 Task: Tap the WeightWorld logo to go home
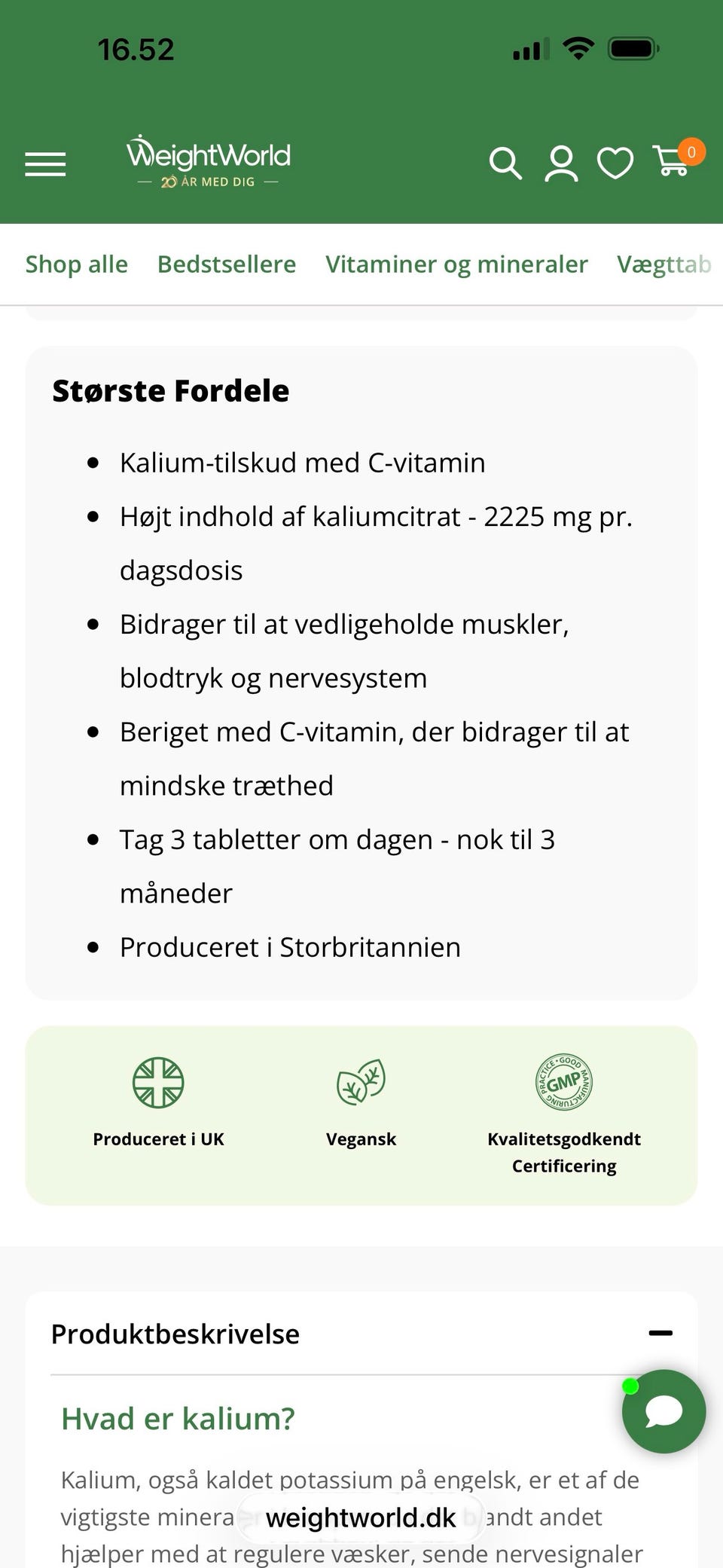click(x=209, y=161)
